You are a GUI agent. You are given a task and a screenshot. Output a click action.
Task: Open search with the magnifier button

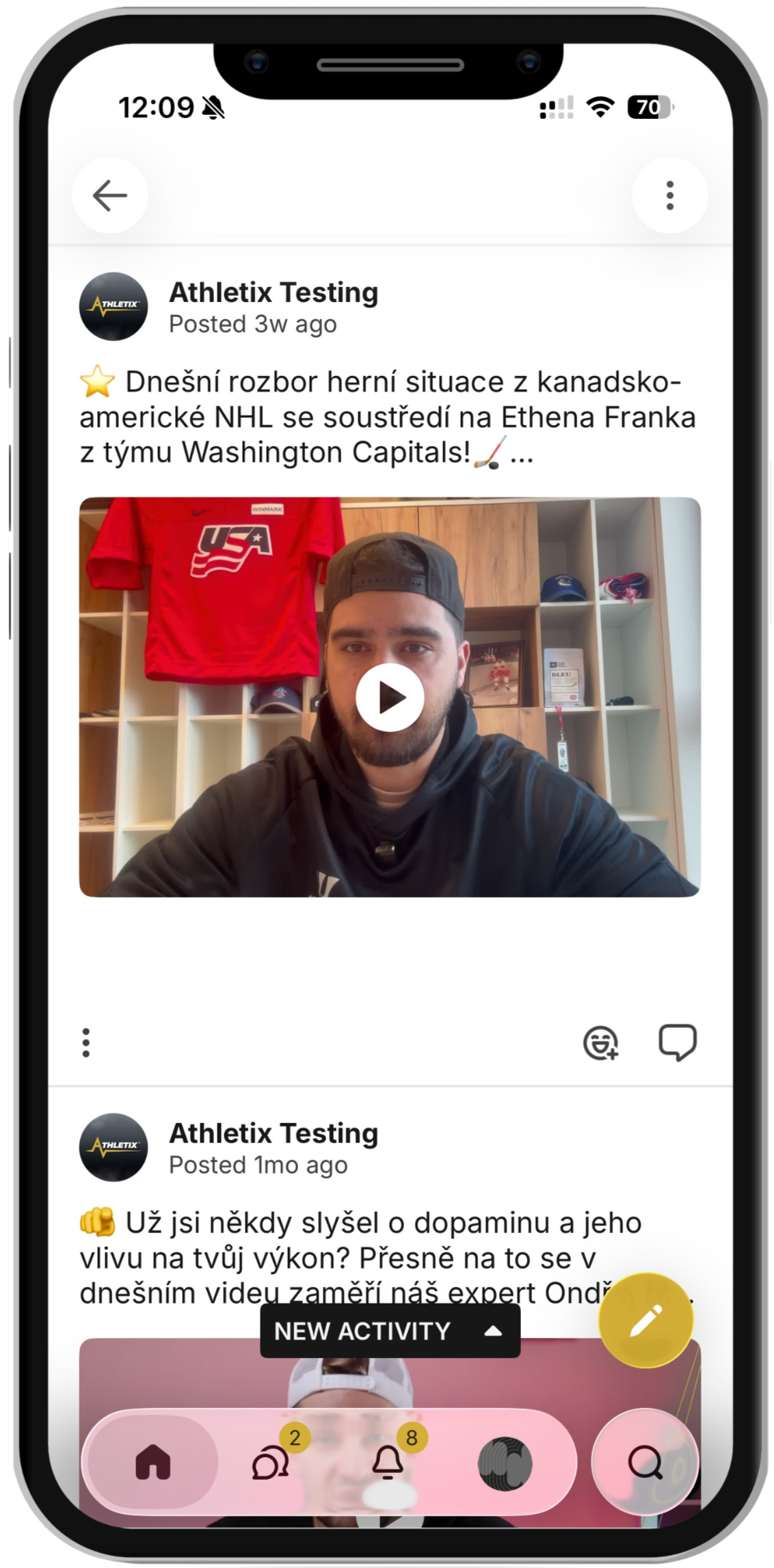tap(645, 1463)
